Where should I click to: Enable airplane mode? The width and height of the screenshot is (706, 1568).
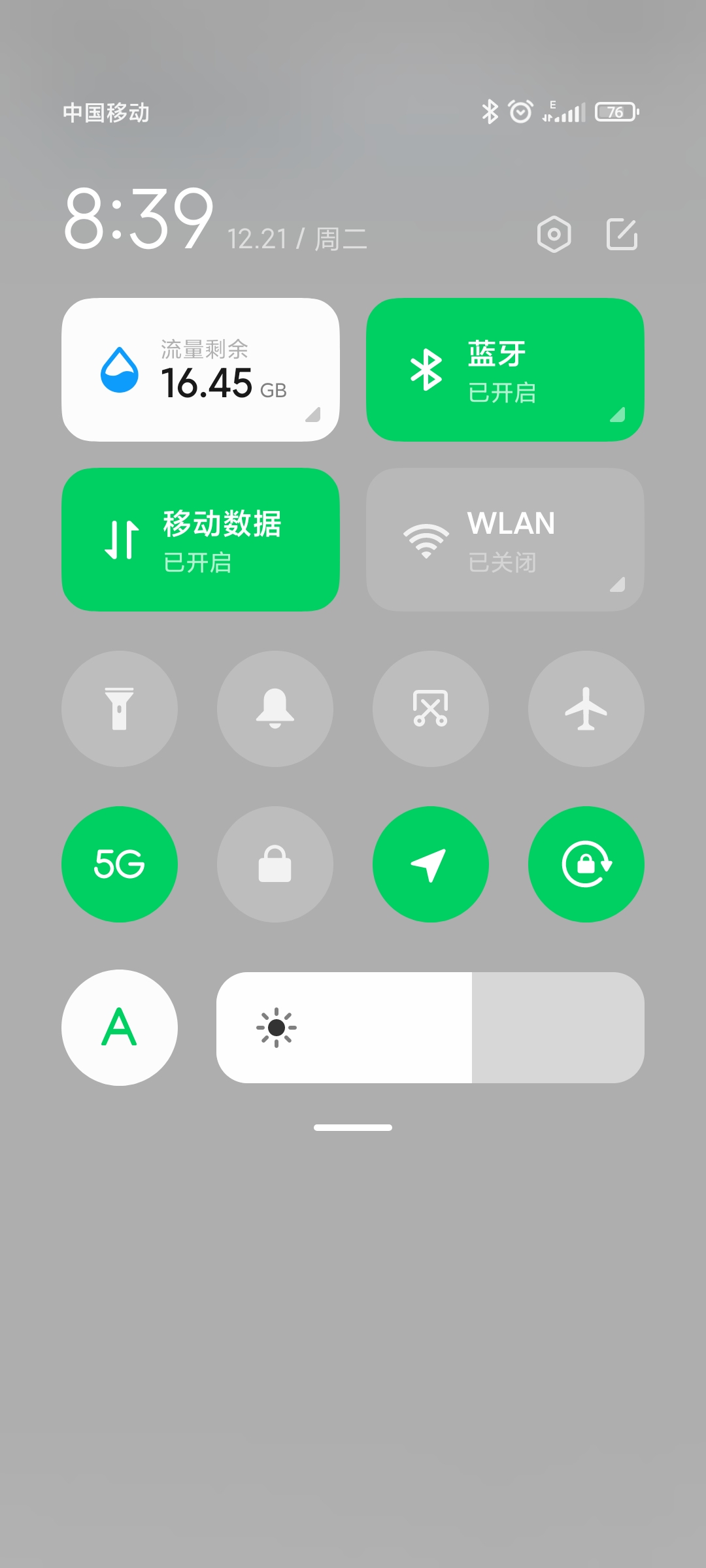point(586,709)
